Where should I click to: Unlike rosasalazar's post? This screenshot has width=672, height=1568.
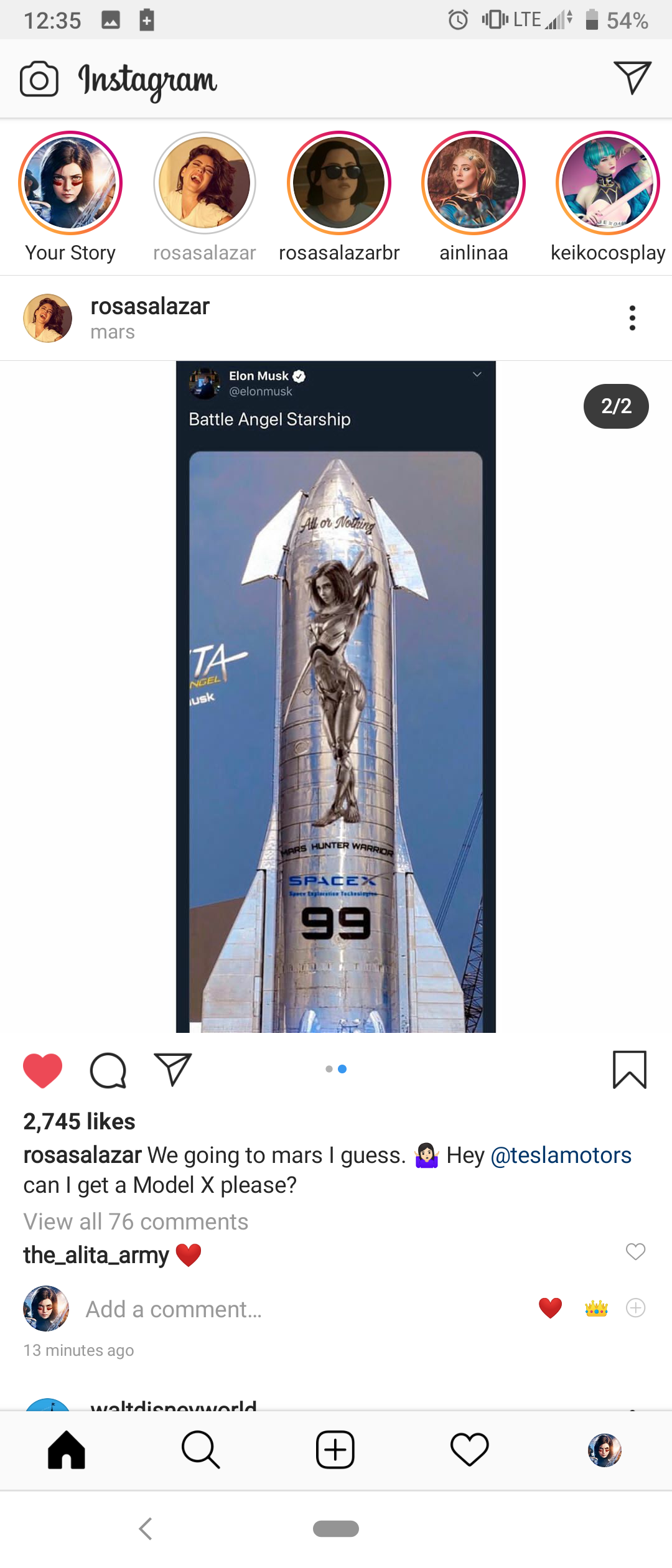click(42, 1070)
